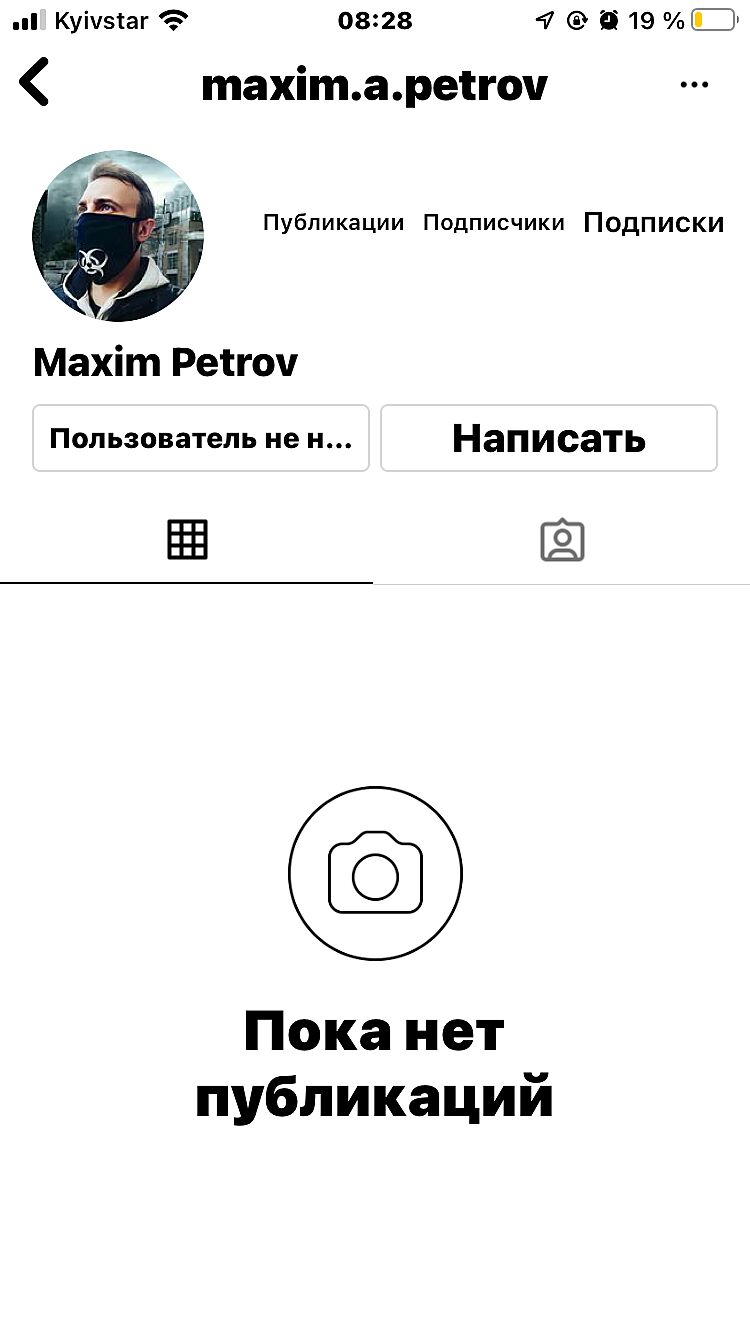
Task: Tap Написать to message the user
Action: click(549, 438)
